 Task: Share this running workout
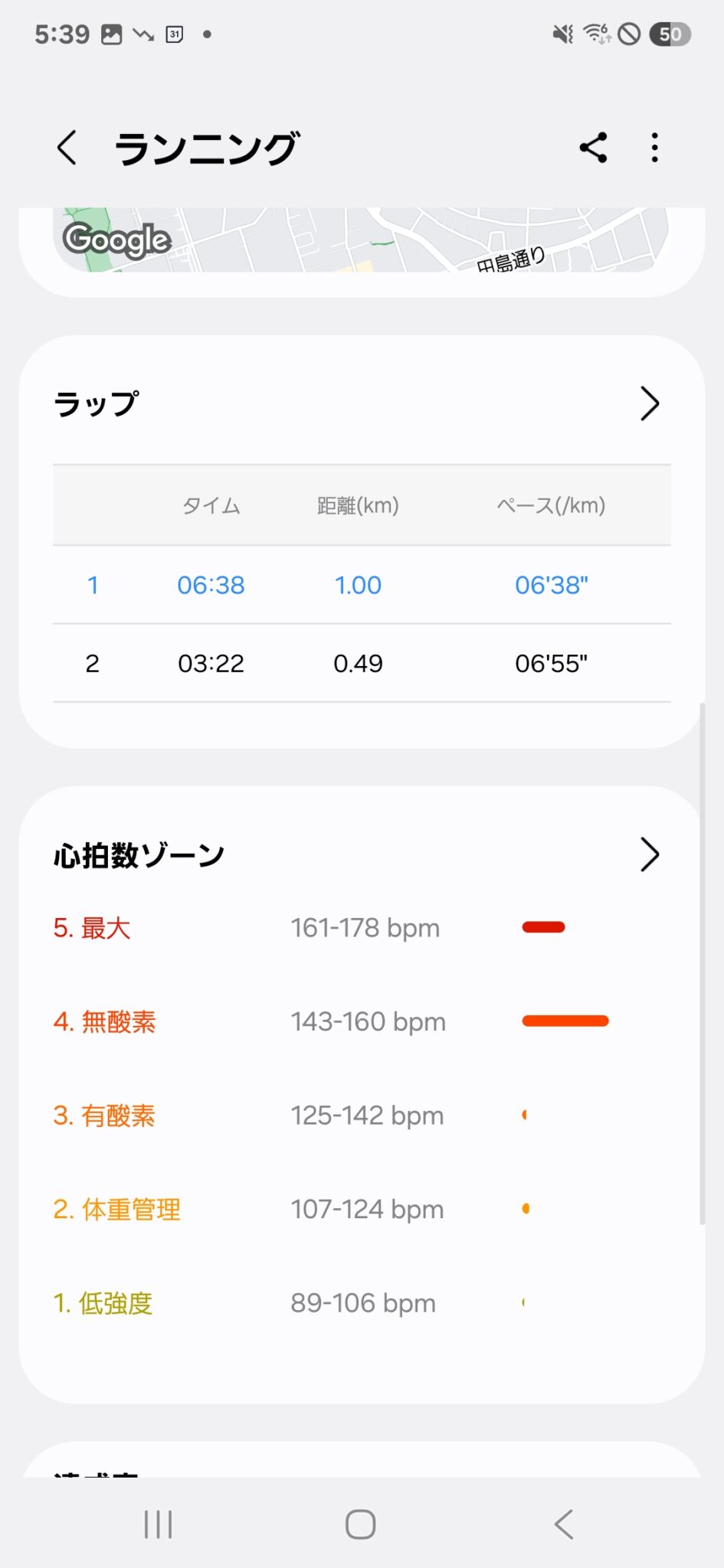pos(593,148)
